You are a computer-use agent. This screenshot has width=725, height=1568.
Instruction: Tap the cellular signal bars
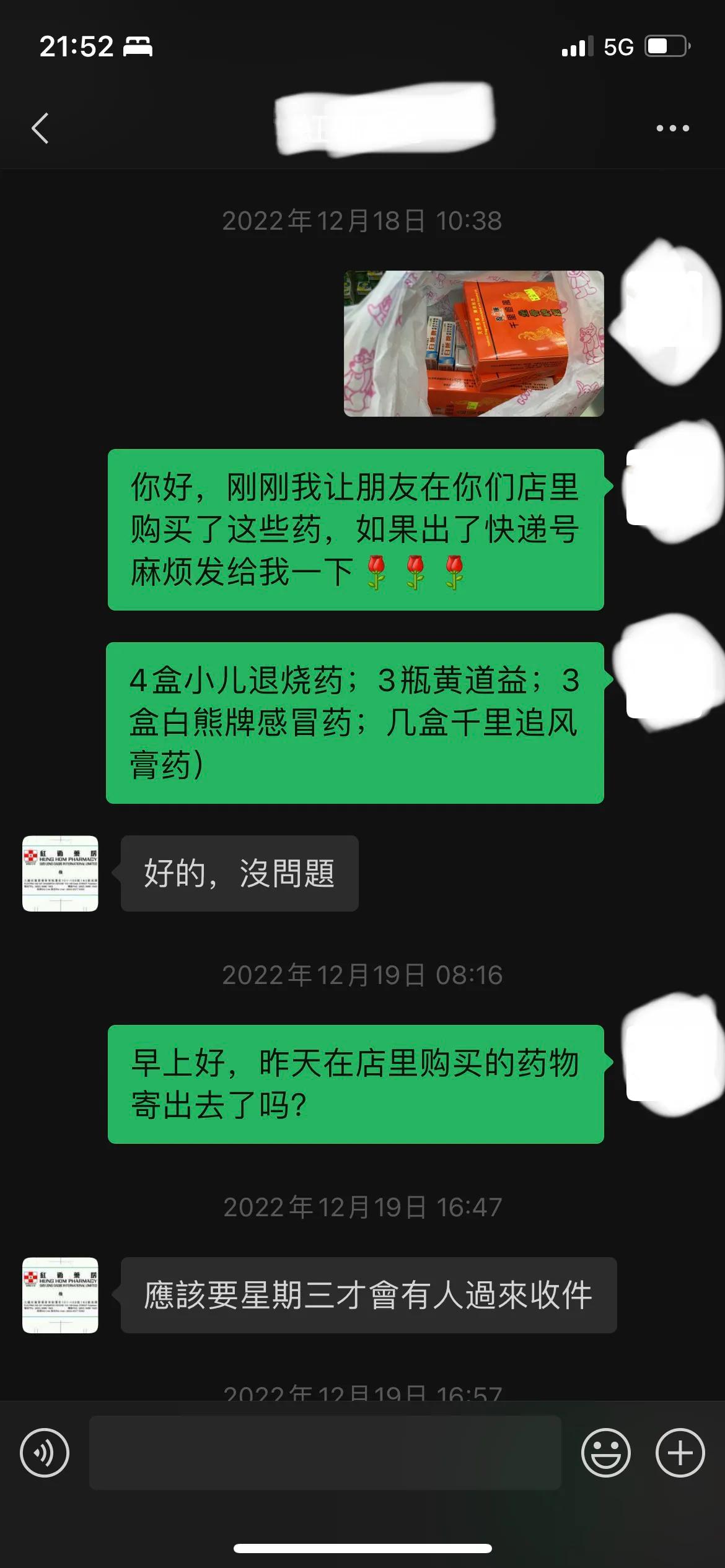coord(576,46)
